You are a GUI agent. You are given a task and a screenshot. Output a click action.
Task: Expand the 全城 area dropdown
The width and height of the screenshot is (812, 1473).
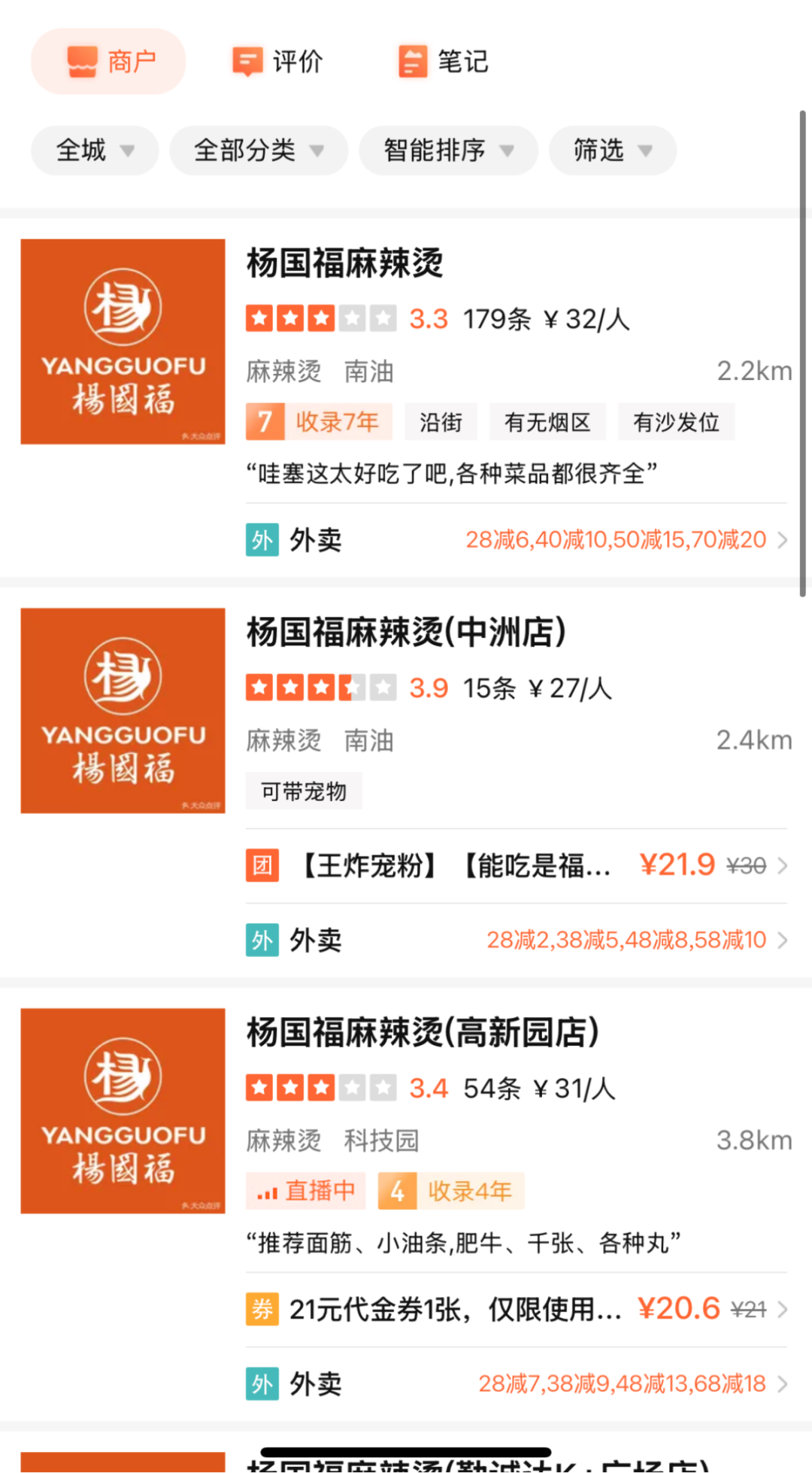(x=95, y=150)
